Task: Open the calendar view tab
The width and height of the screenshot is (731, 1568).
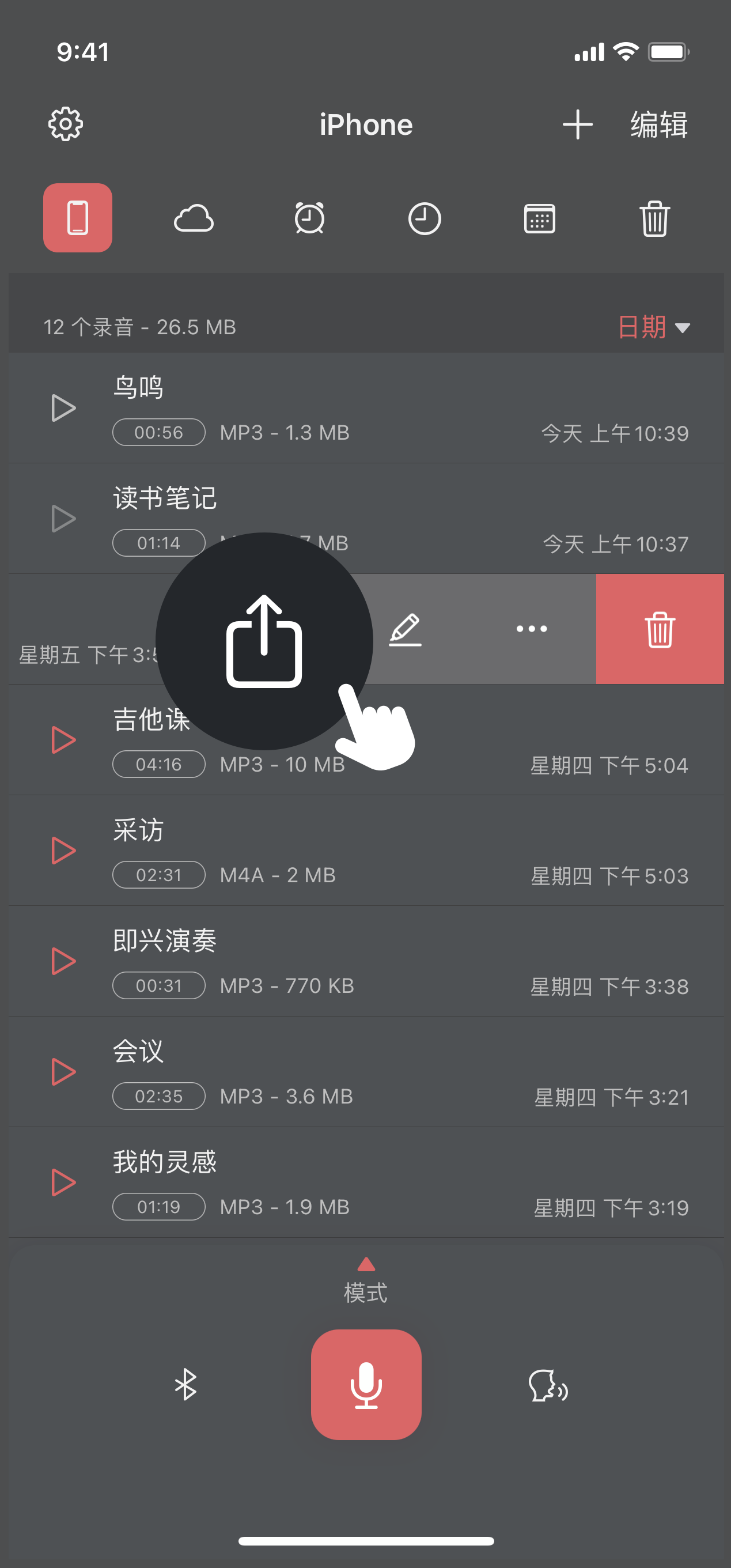Action: click(539, 218)
